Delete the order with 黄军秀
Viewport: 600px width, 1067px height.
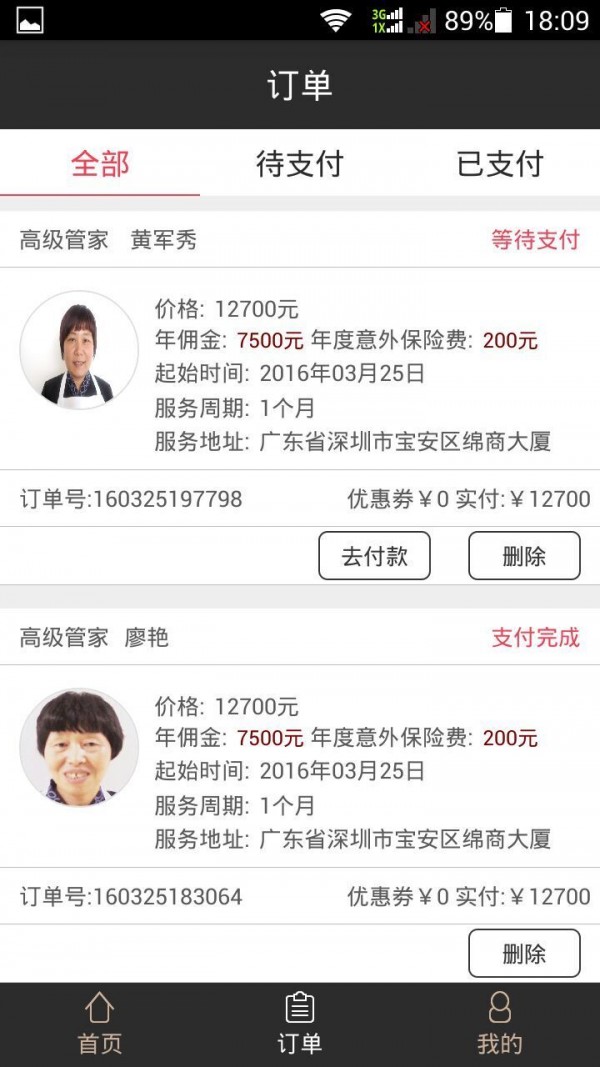click(x=524, y=556)
